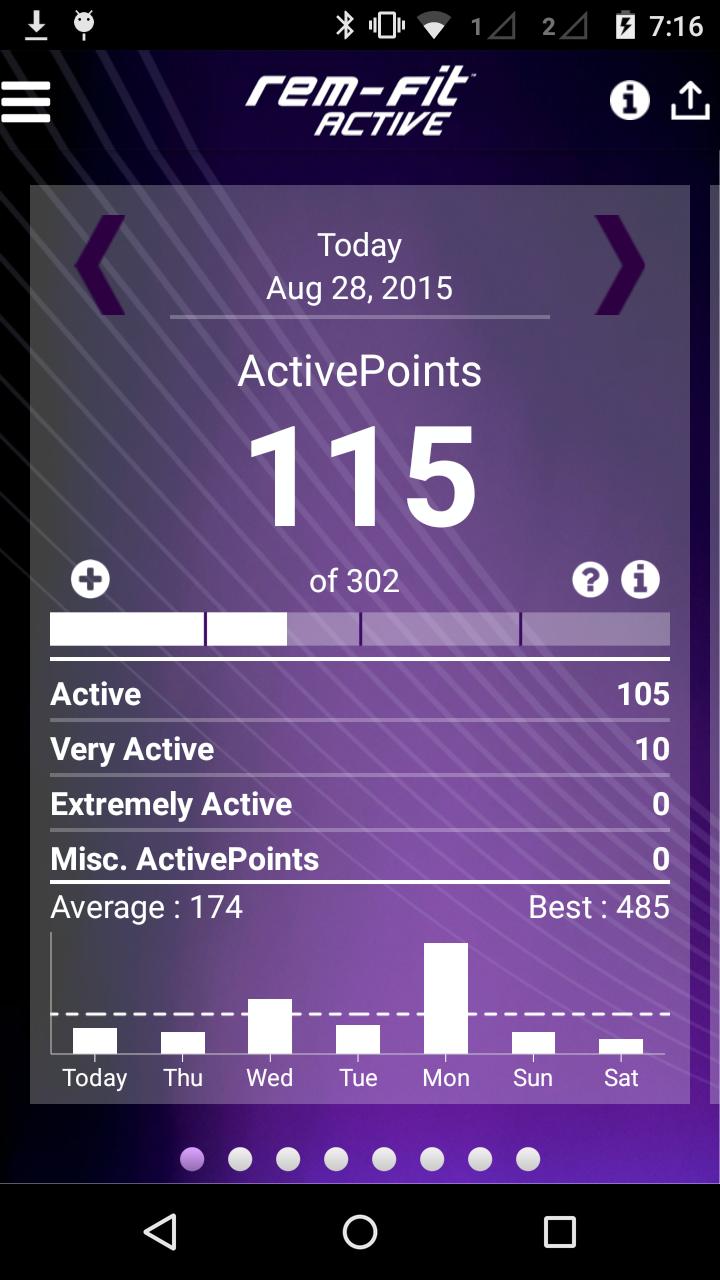Viewport: 720px width, 1280px height.
Task: Open the ActivePoints info icon
Action: (x=641, y=579)
